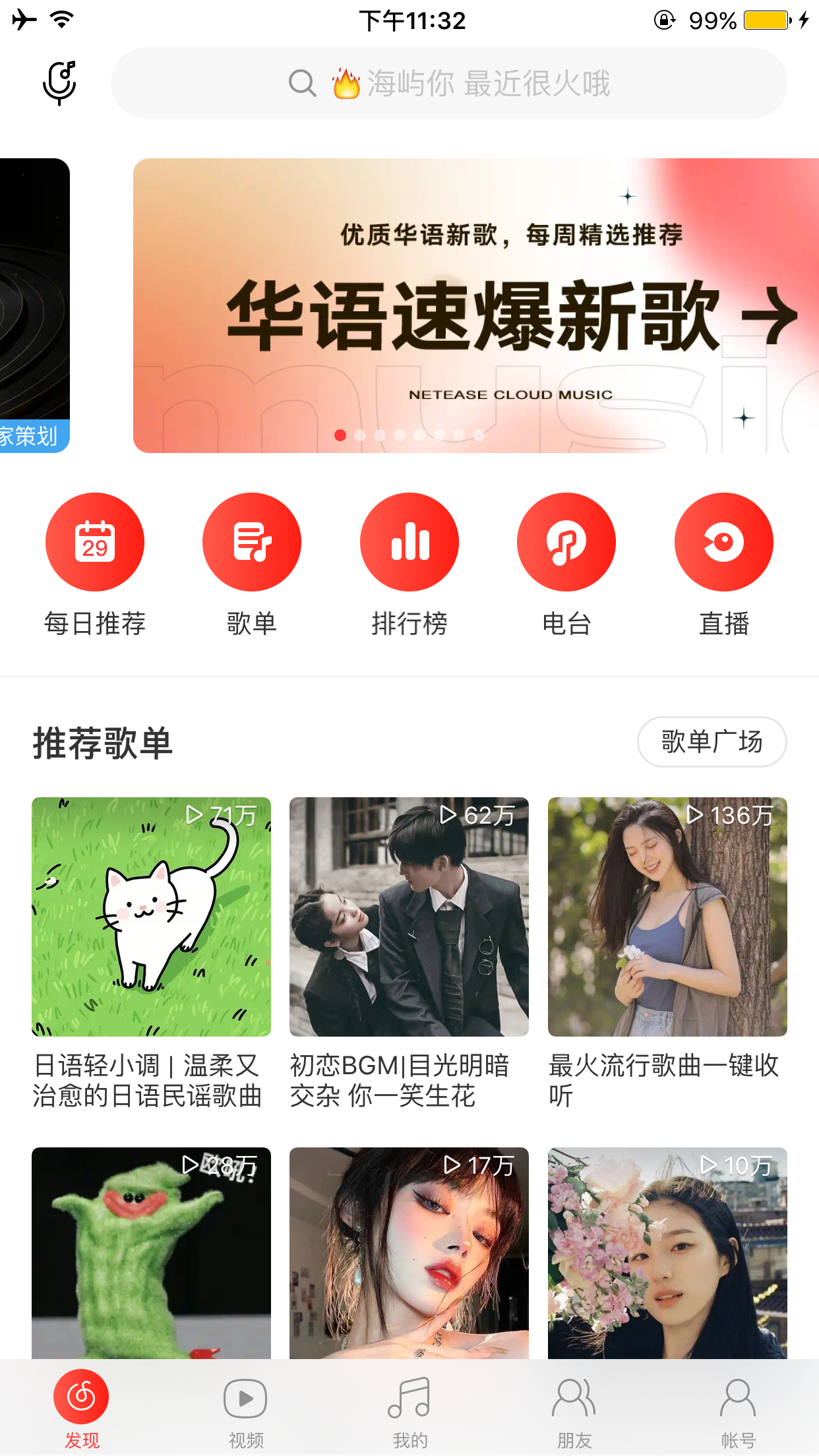The height and width of the screenshot is (1456, 819).
Task: Tap the 歌单广场 button
Action: (x=712, y=742)
